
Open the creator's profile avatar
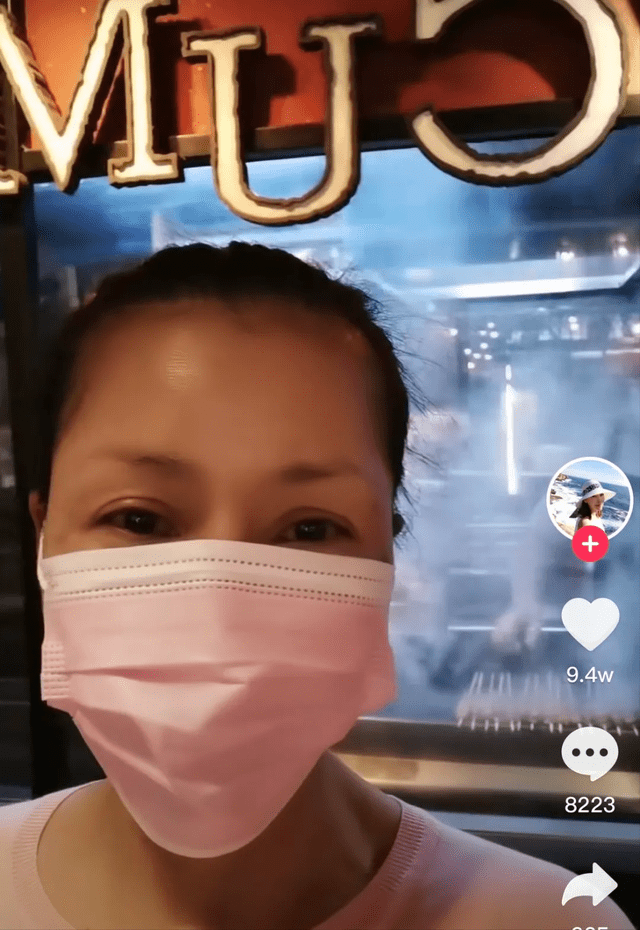point(590,498)
